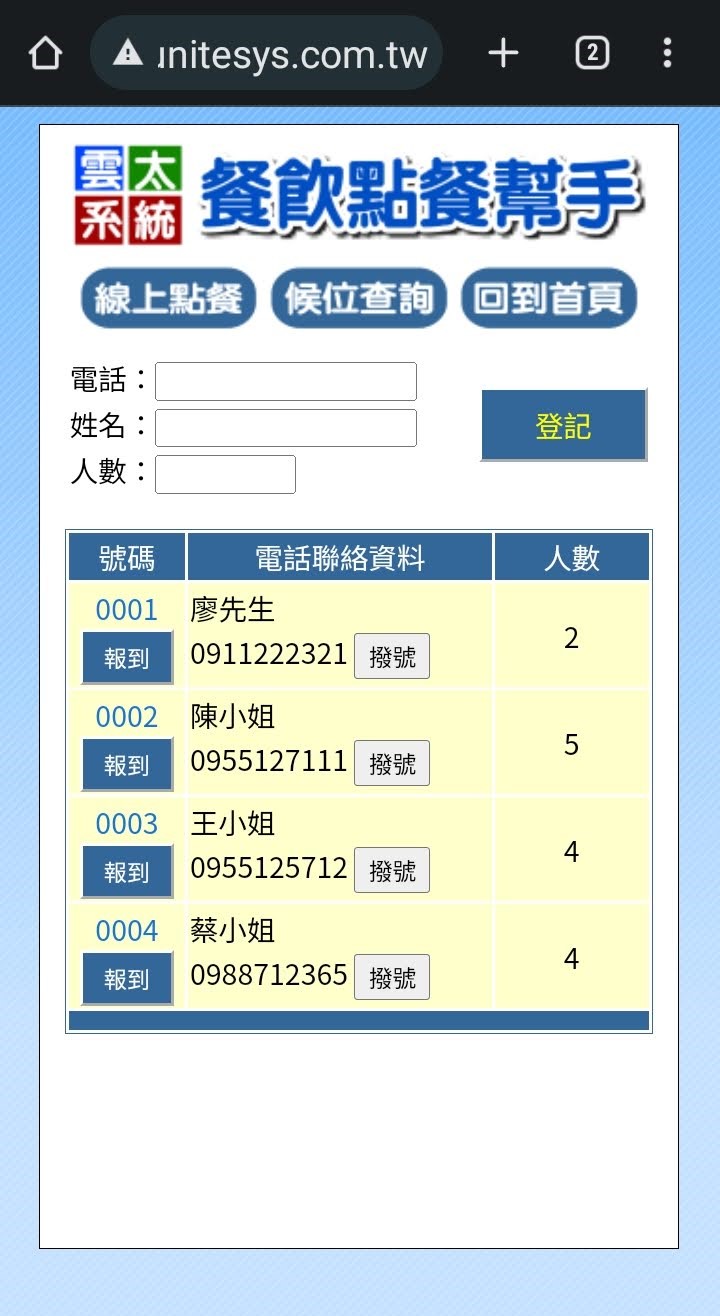Select the 姓名 text field
This screenshot has height=1316, width=720.
286,427
